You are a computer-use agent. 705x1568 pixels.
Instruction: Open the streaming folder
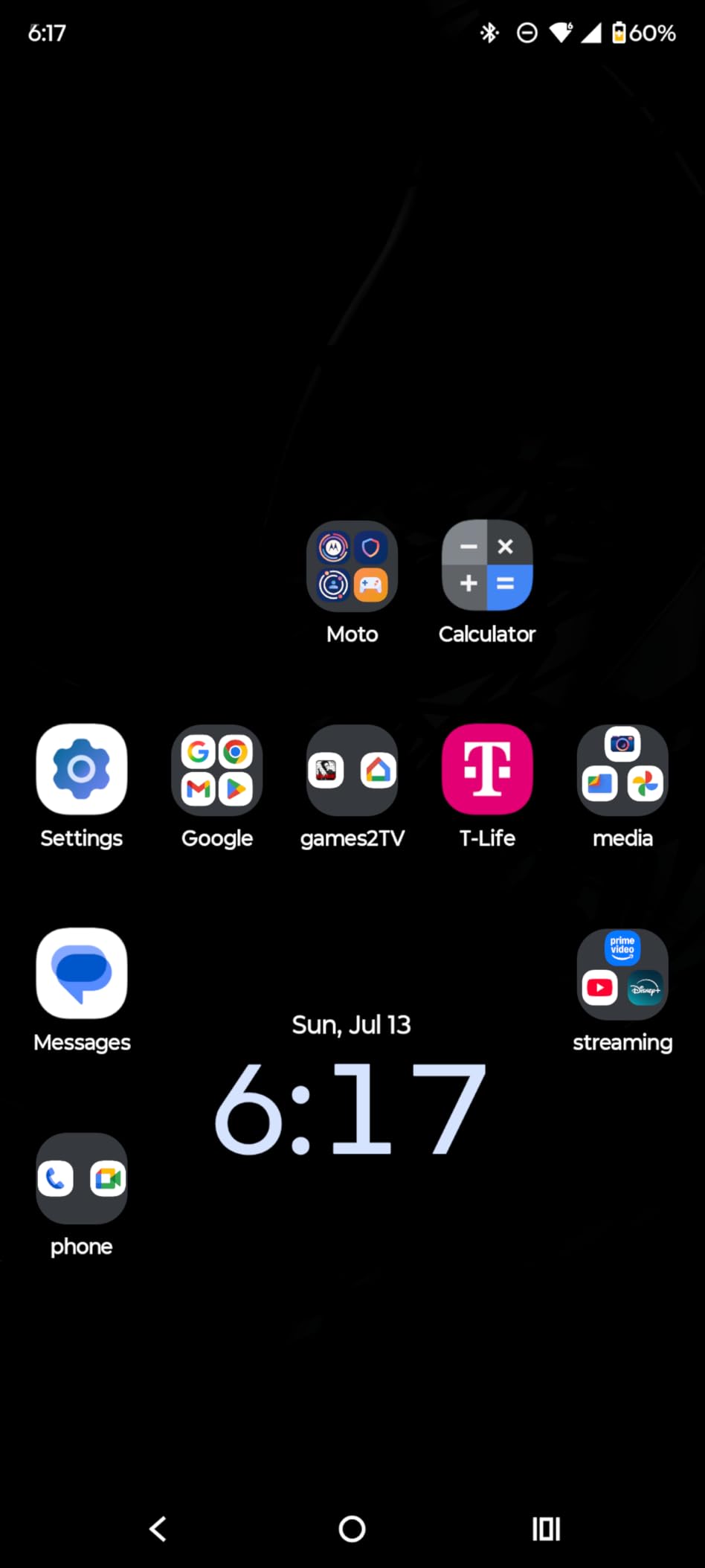pos(622,974)
